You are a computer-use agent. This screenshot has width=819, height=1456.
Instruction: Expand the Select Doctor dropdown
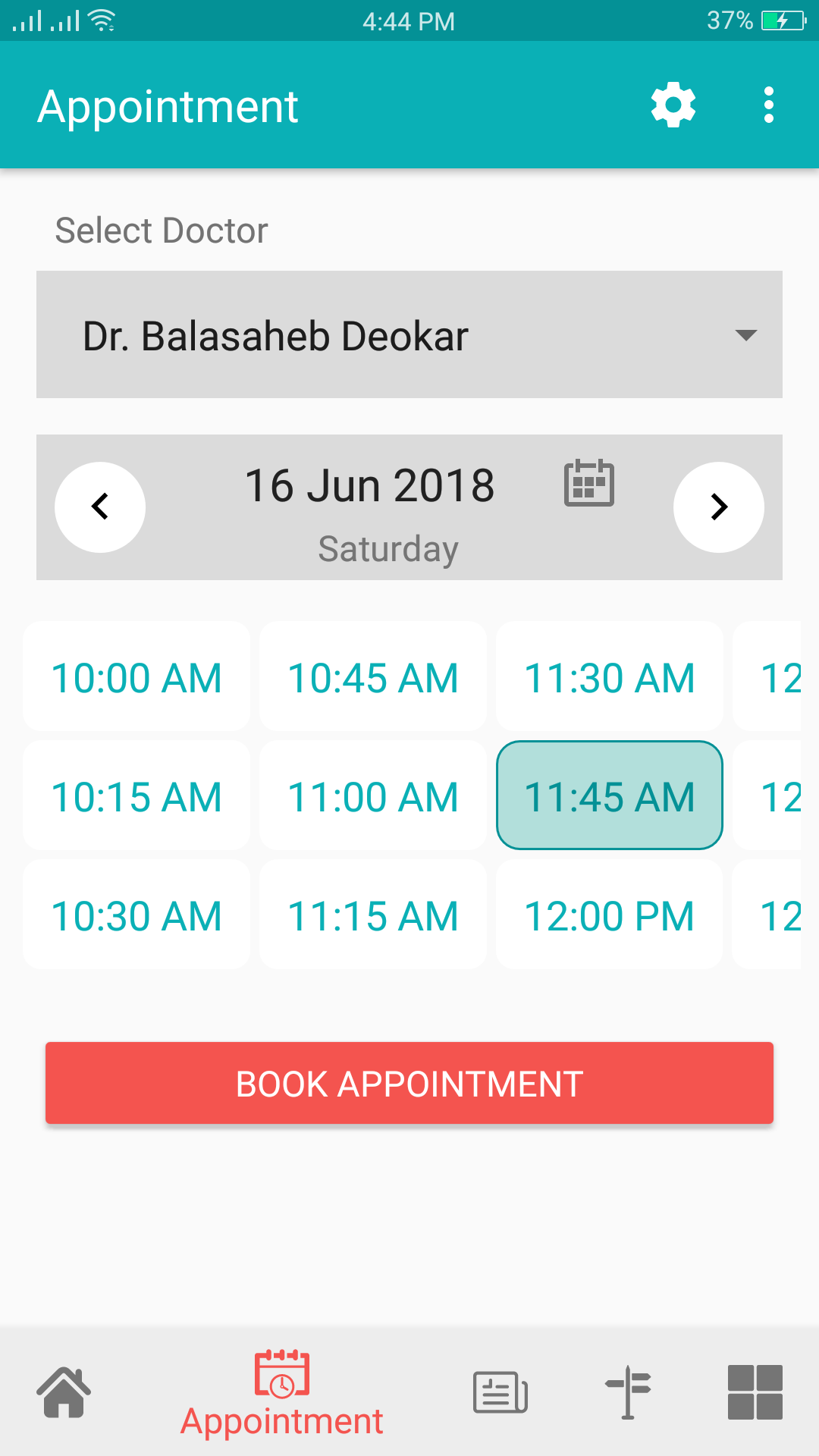(x=409, y=334)
